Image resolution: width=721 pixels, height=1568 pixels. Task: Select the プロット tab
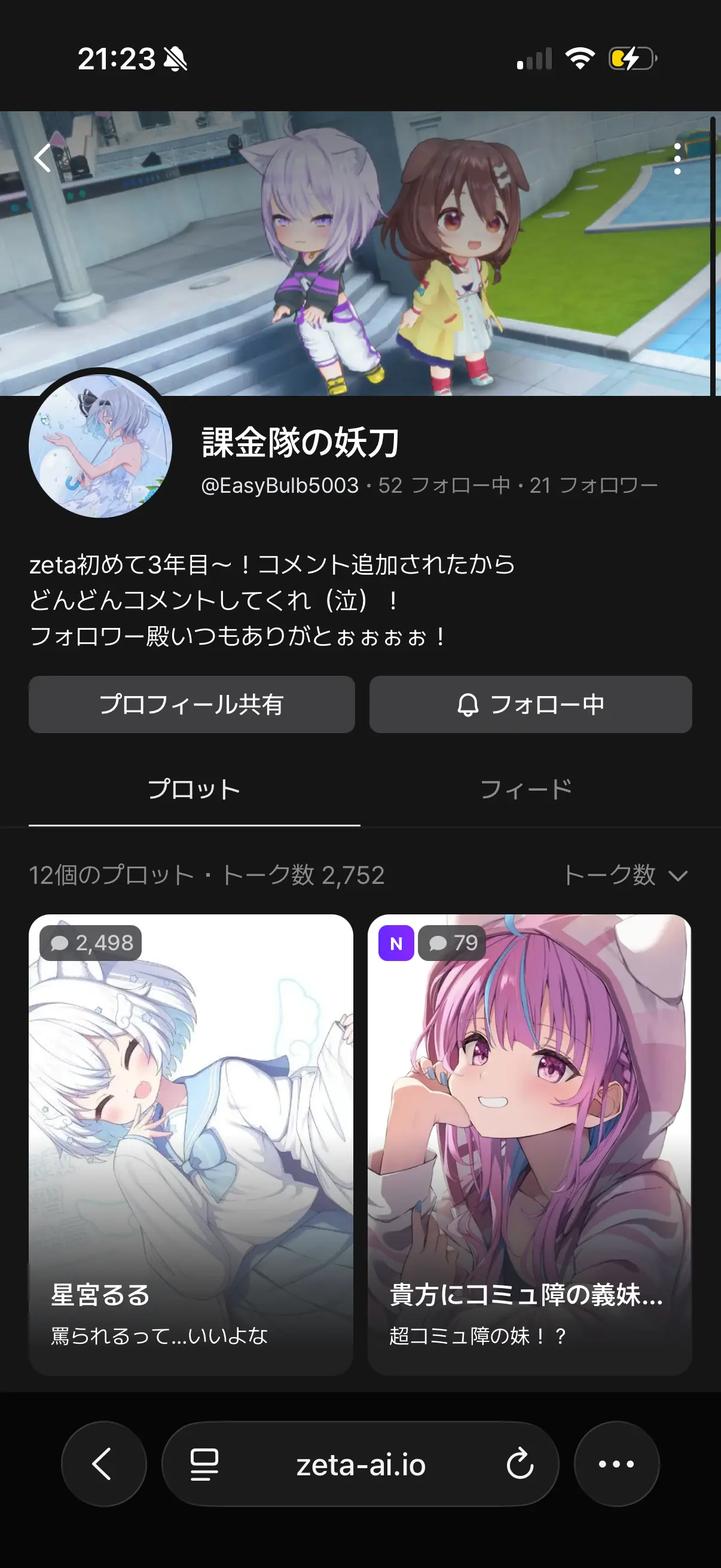click(x=194, y=789)
